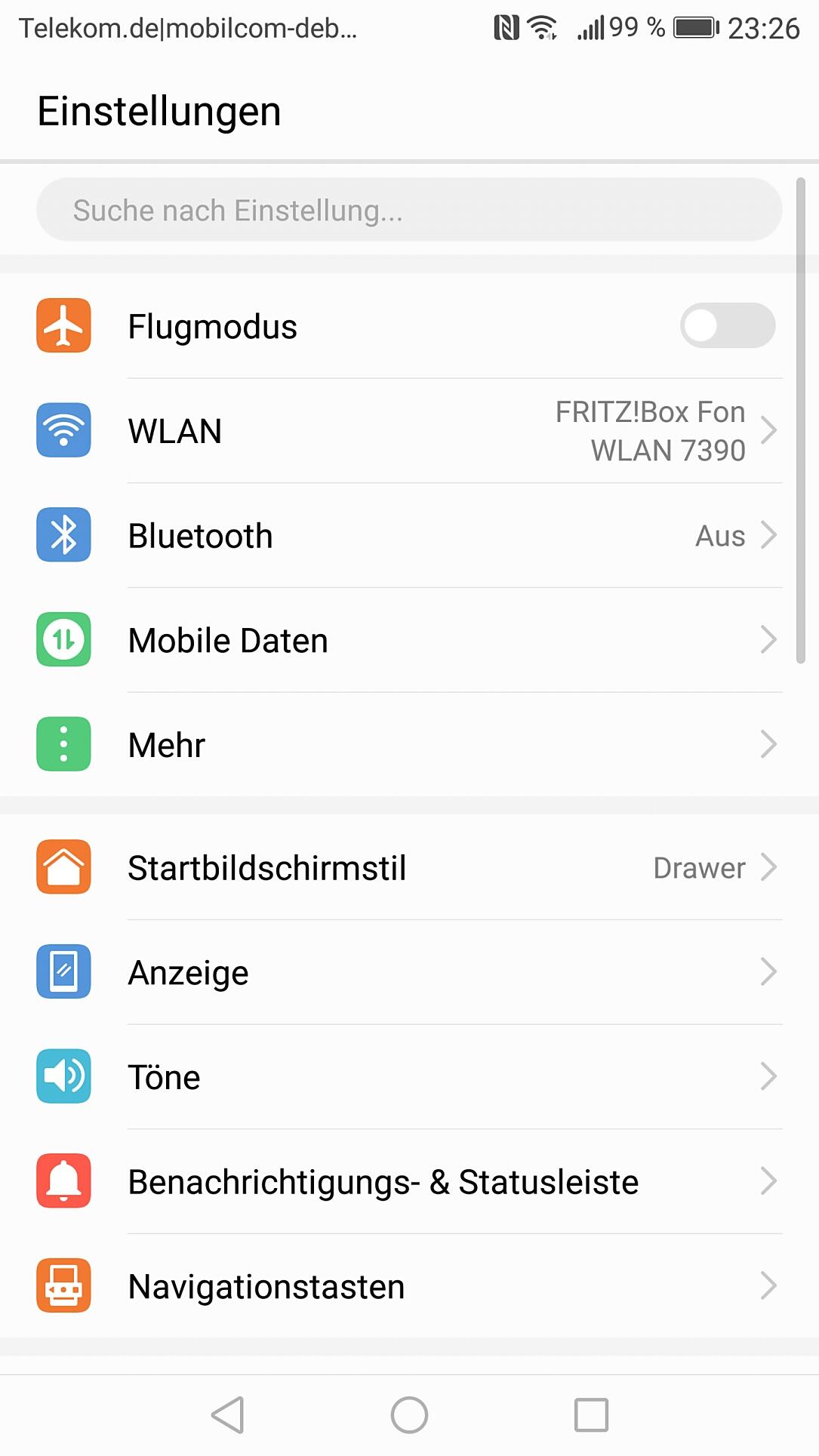Viewport: 819px width, 1456px height.
Task: Open Mobile Daten settings
Action: tap(408, 640)
